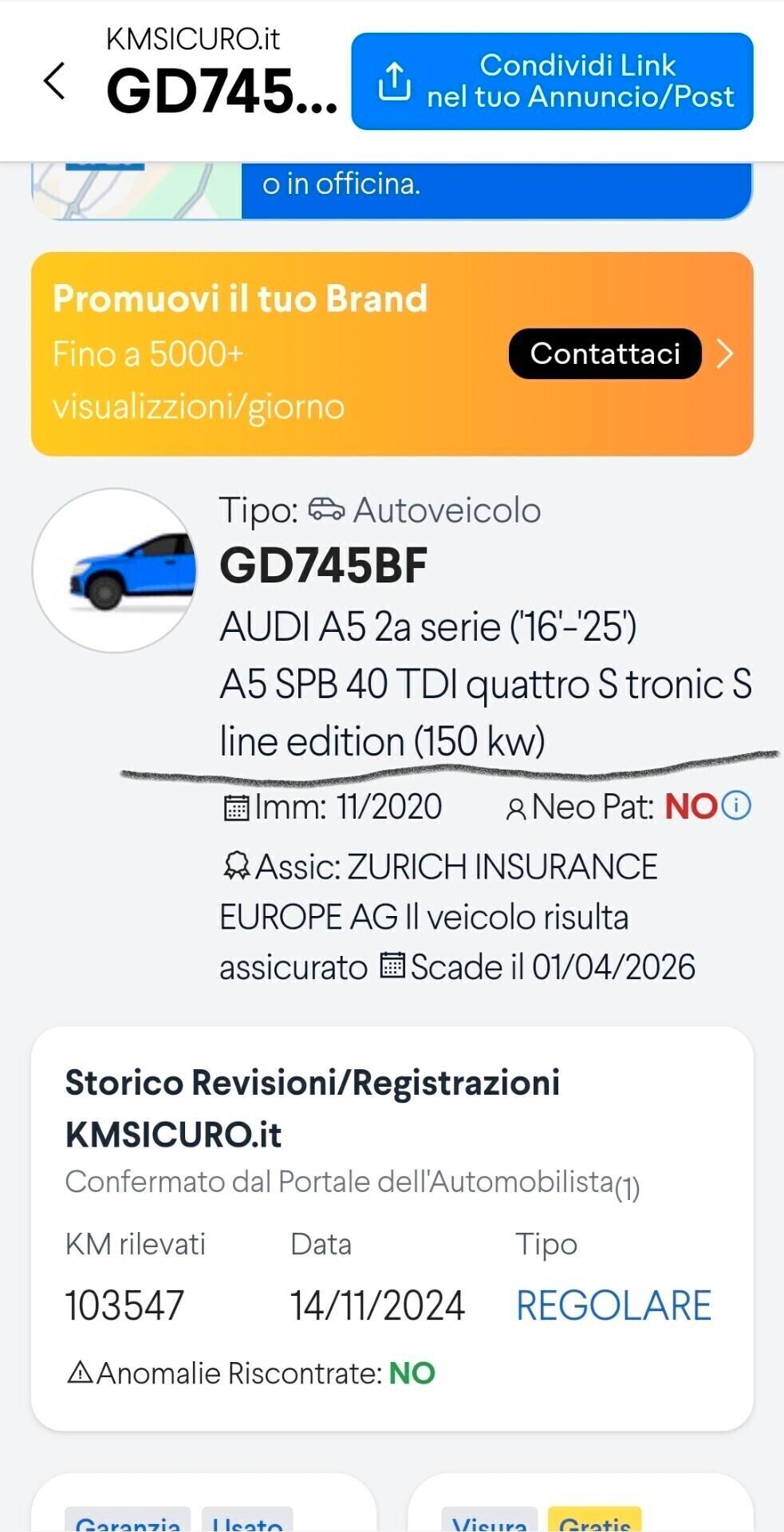This screenshot has width=784, height=1532.
Task: Open the Neo Pat info icon
Action: [x=736, y=805]
